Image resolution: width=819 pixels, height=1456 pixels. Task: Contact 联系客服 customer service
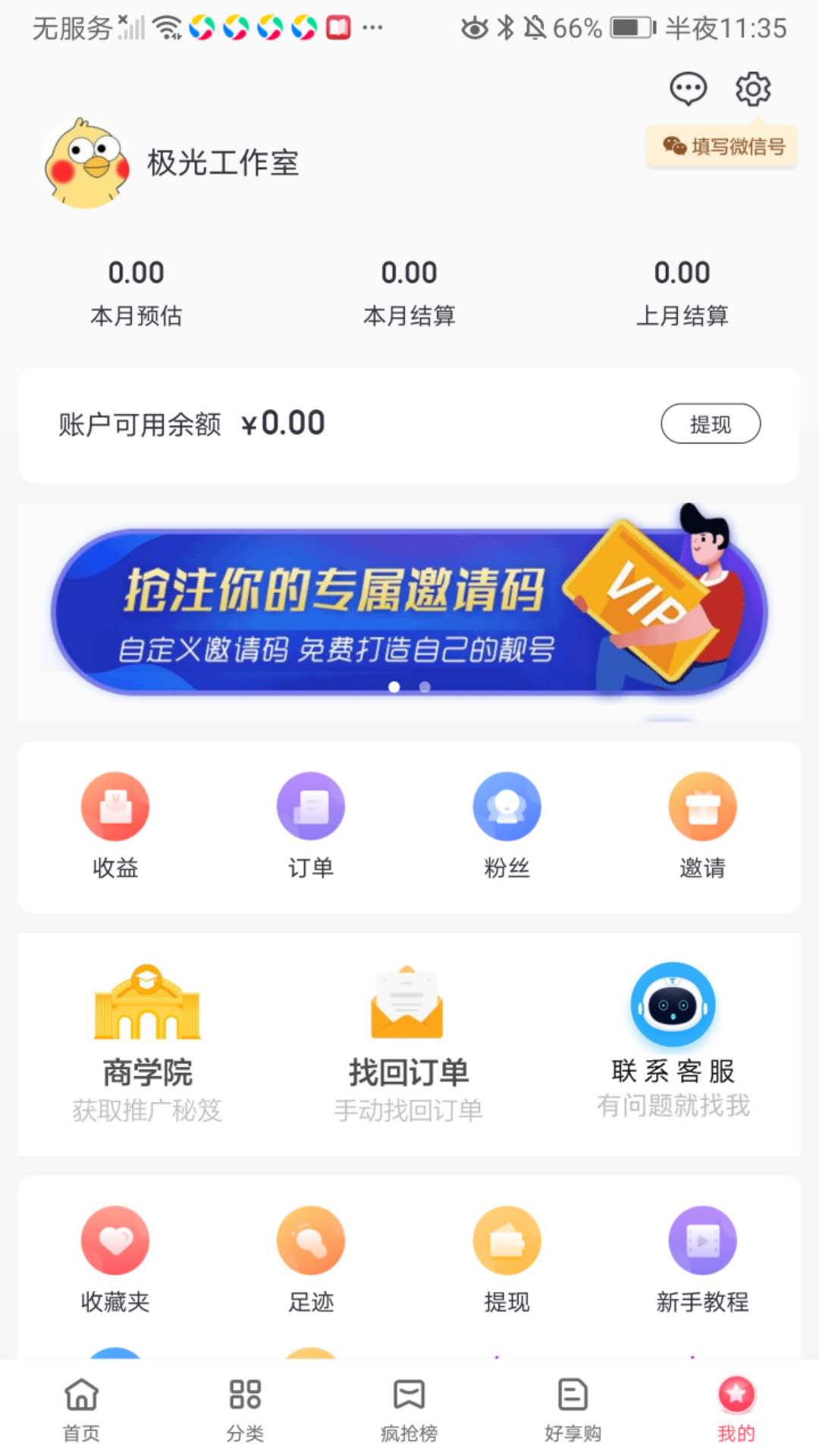pos(673,1040)
